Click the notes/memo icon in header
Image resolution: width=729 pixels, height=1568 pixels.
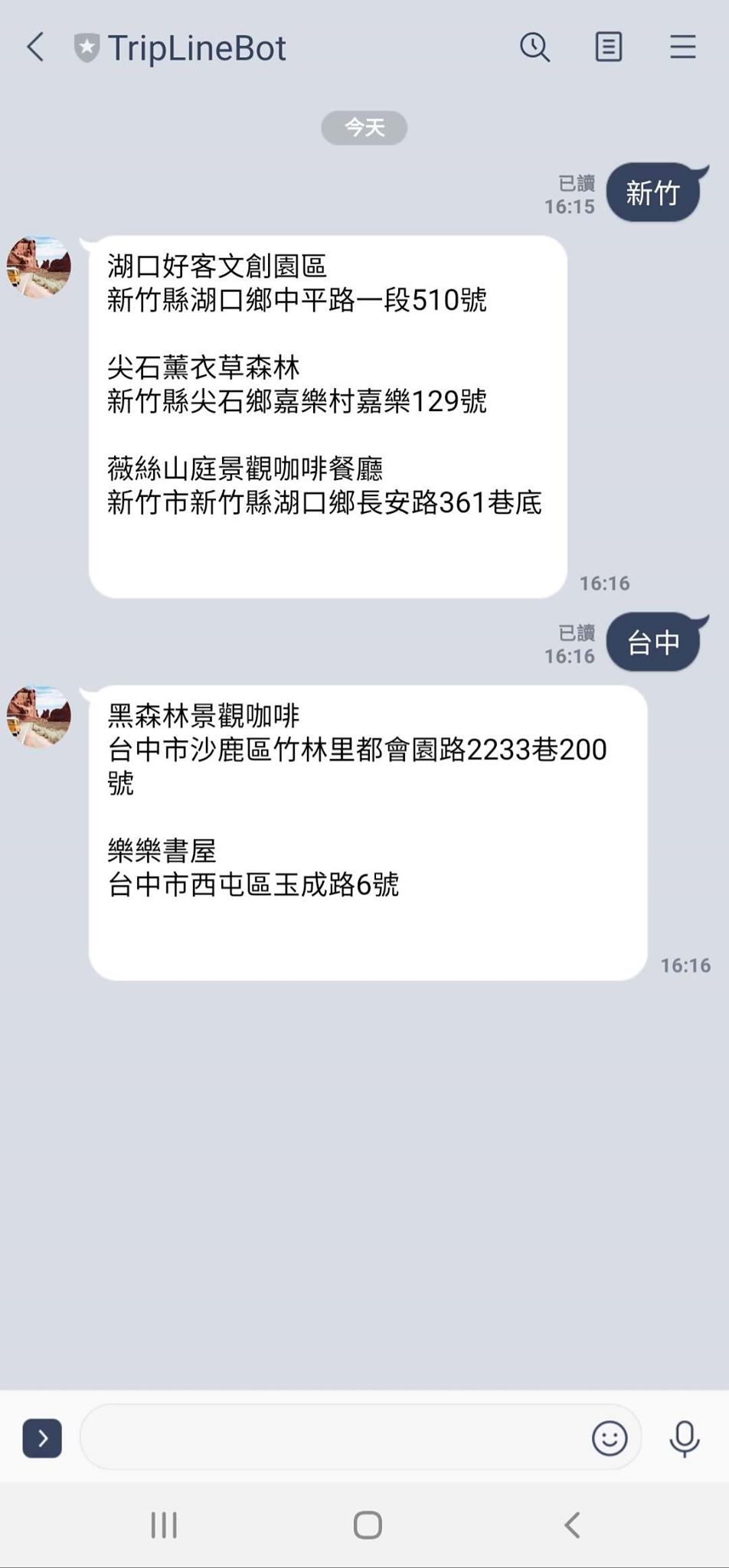point(608,47)
